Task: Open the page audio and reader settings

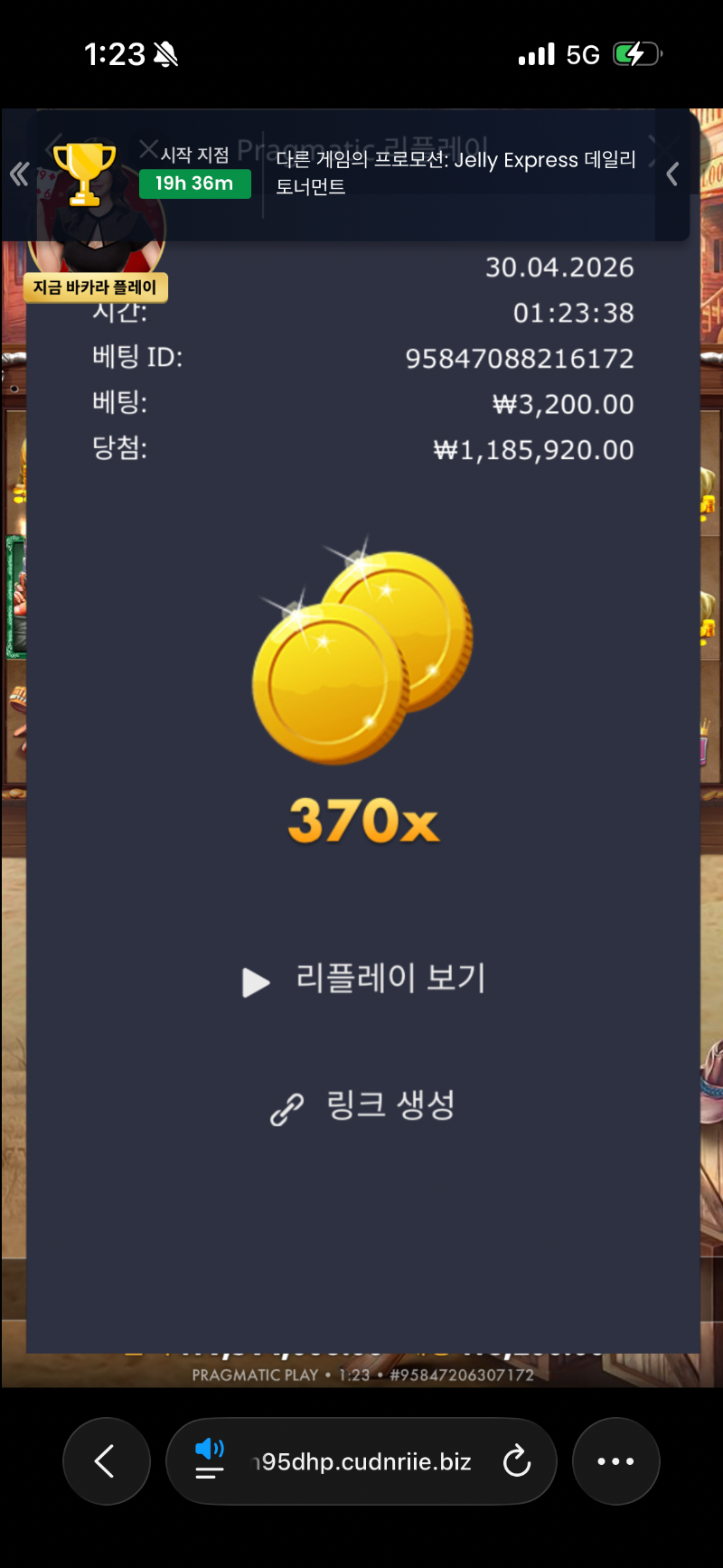Action: click(x=210, y=1460)
